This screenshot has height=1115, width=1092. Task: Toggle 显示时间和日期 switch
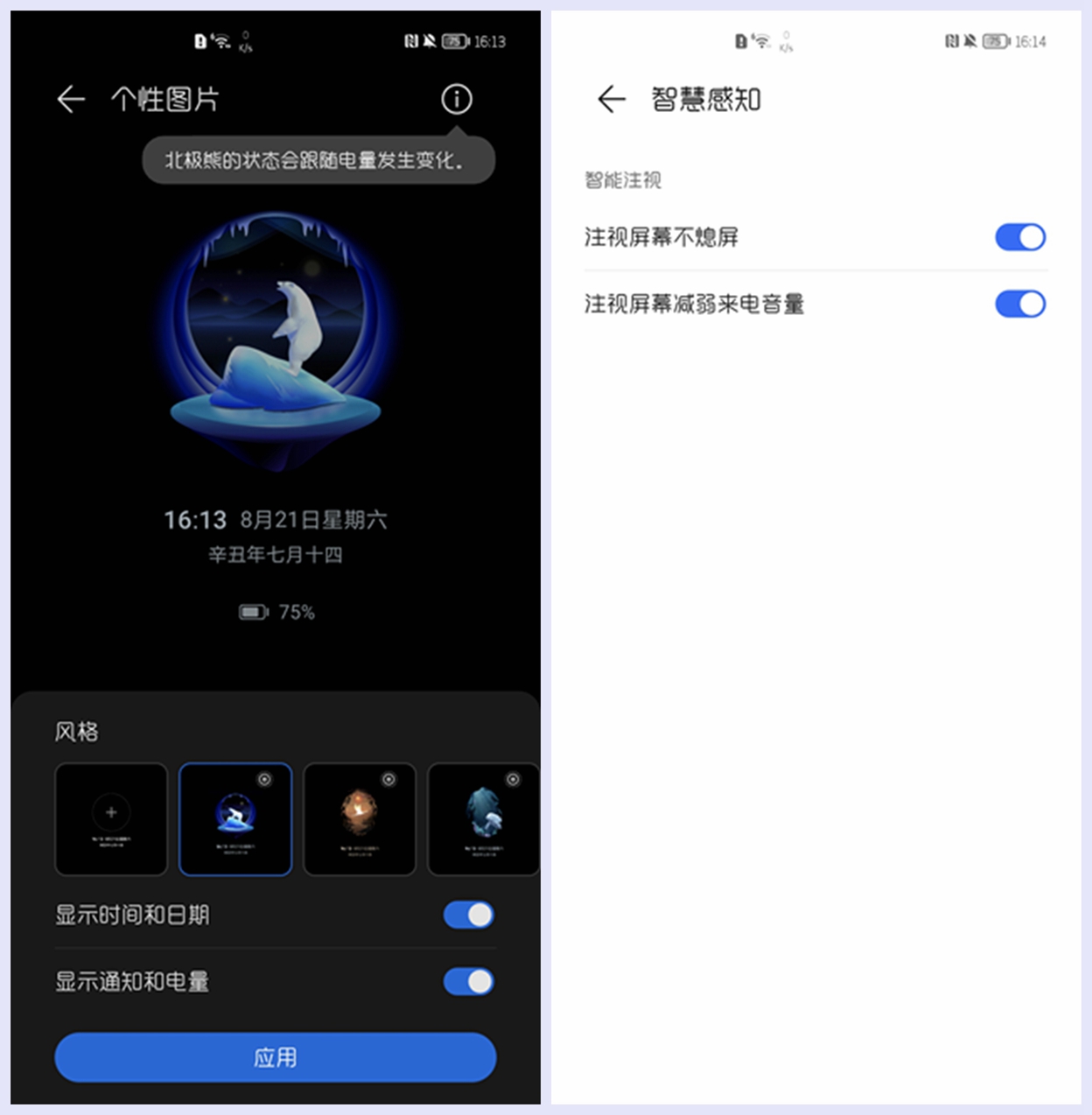(469, 915)
